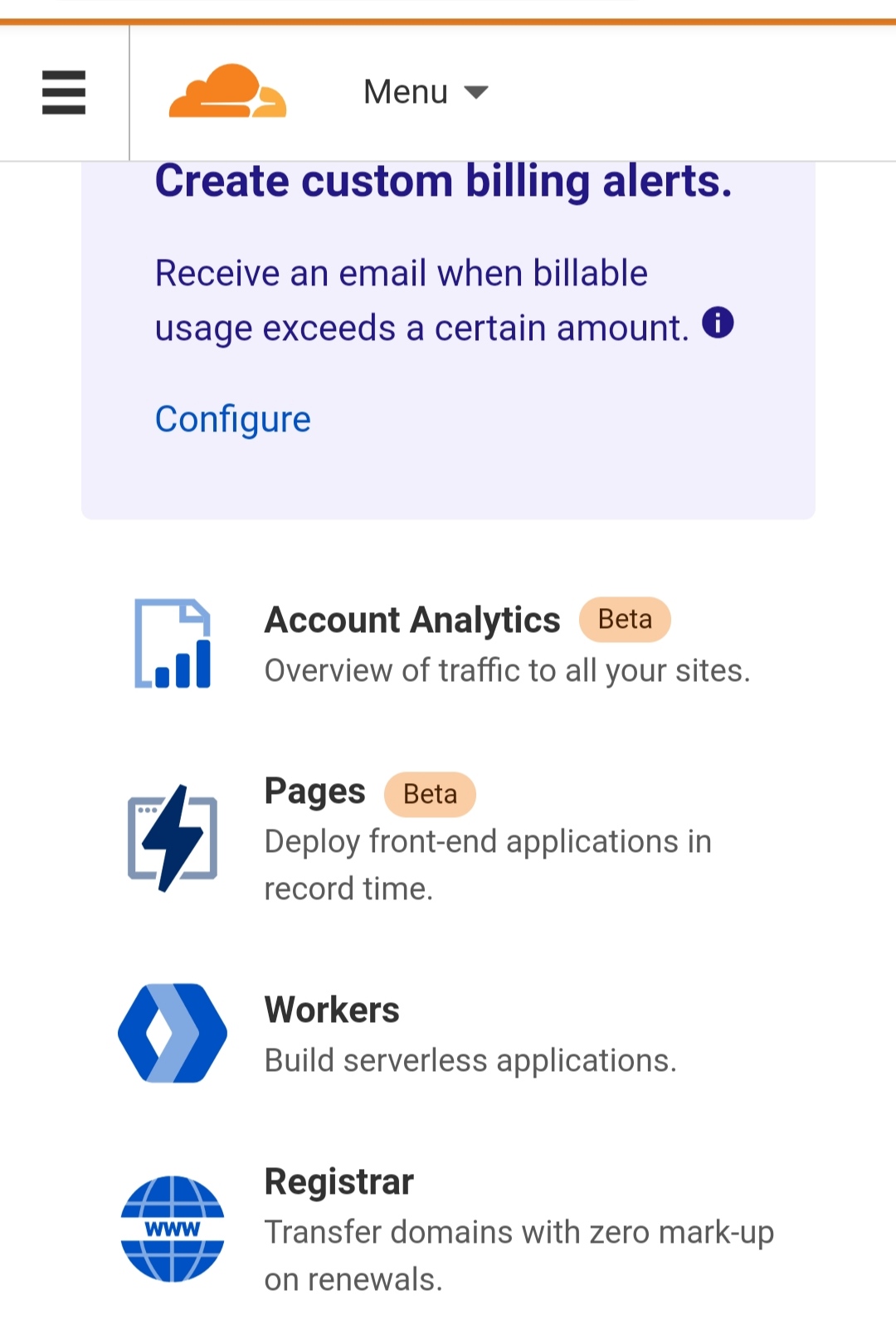The image size is (896, 1344).
Task: Open the Configure billing alerts link
Action: (x=233, y=420)
